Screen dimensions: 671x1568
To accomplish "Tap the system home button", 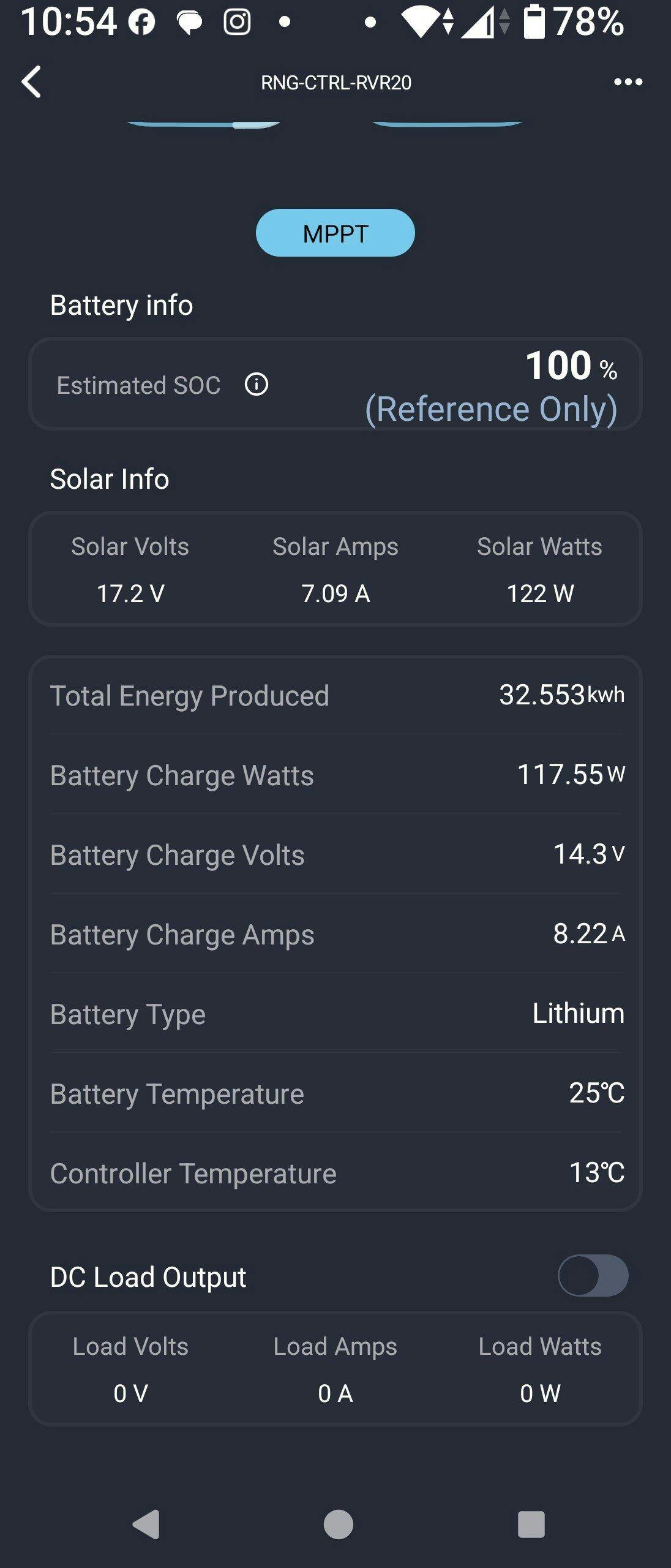I will pyautogui.click(x=338, y=1524).
